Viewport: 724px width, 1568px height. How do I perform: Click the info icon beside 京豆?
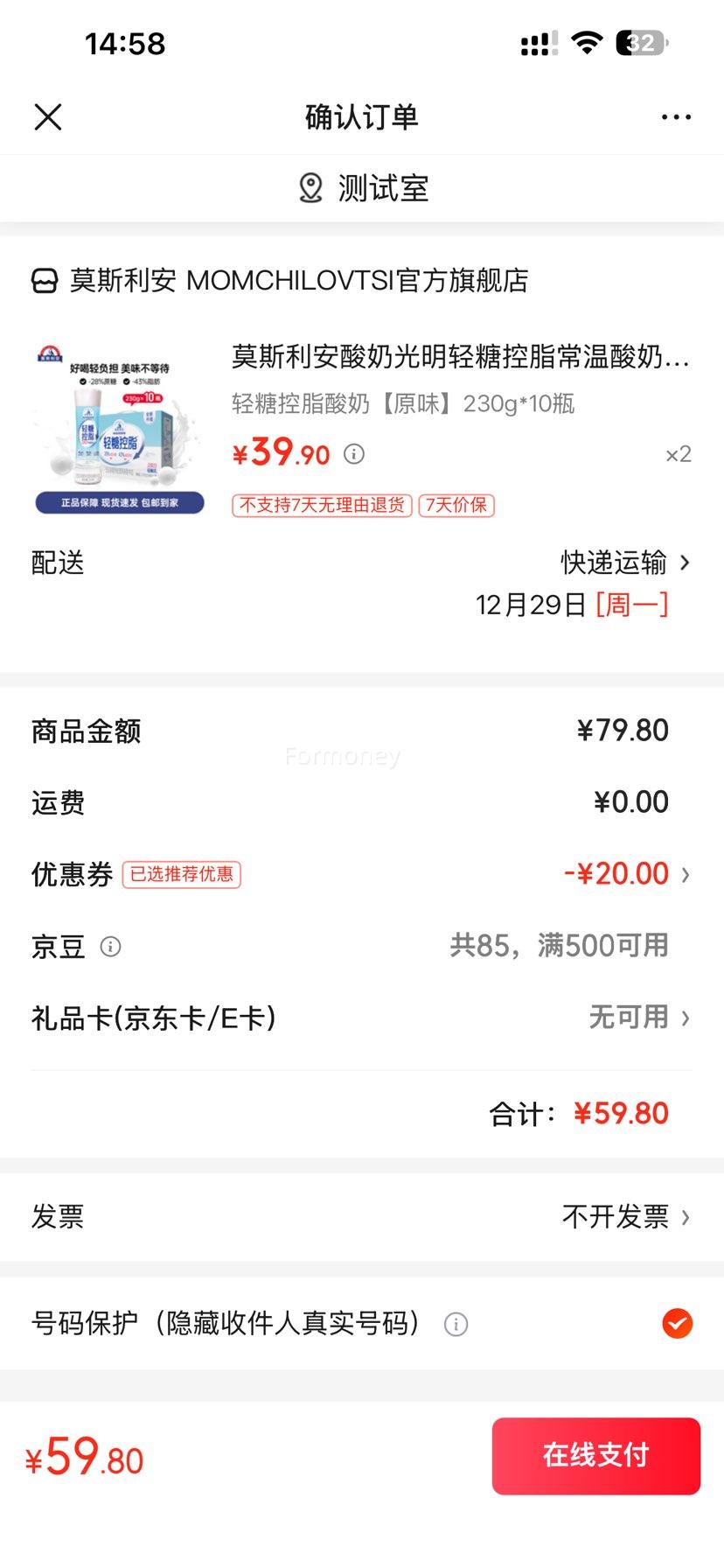112,946
